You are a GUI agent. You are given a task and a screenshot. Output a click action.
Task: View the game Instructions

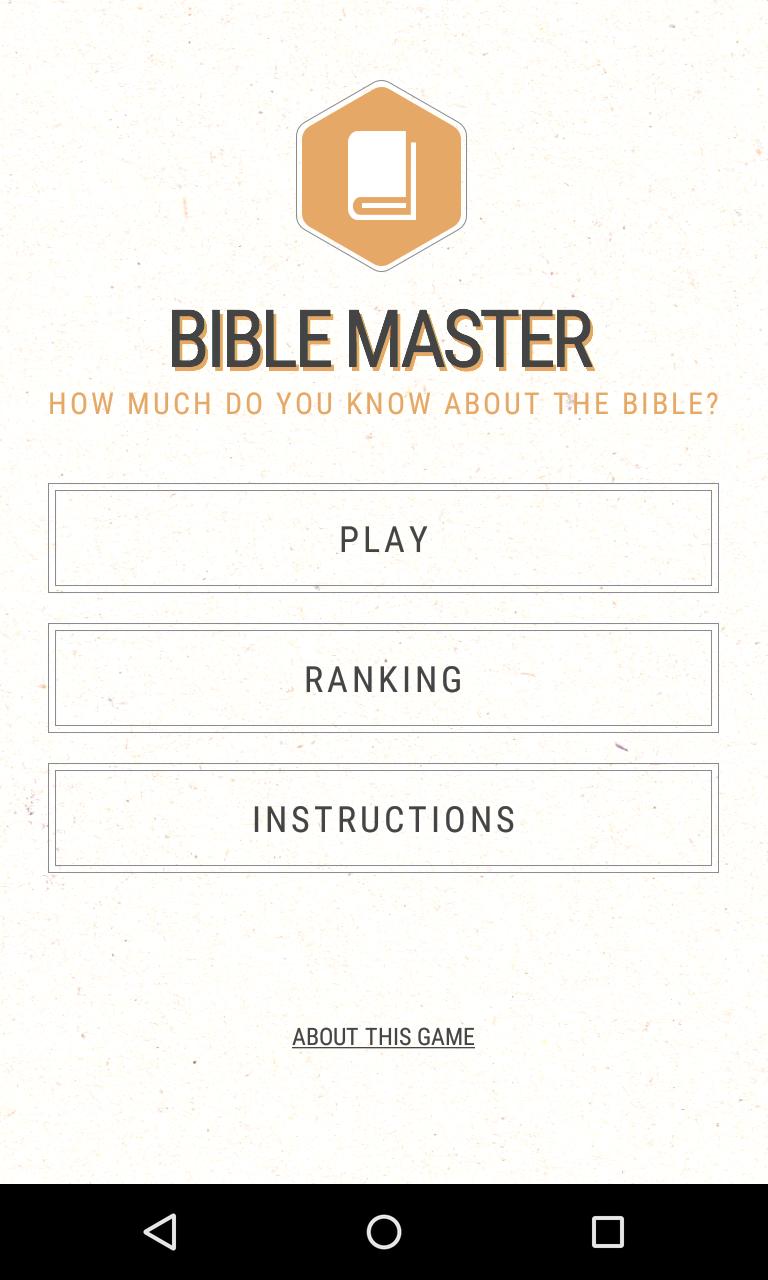pyautogui.click(x=383, y=818)
